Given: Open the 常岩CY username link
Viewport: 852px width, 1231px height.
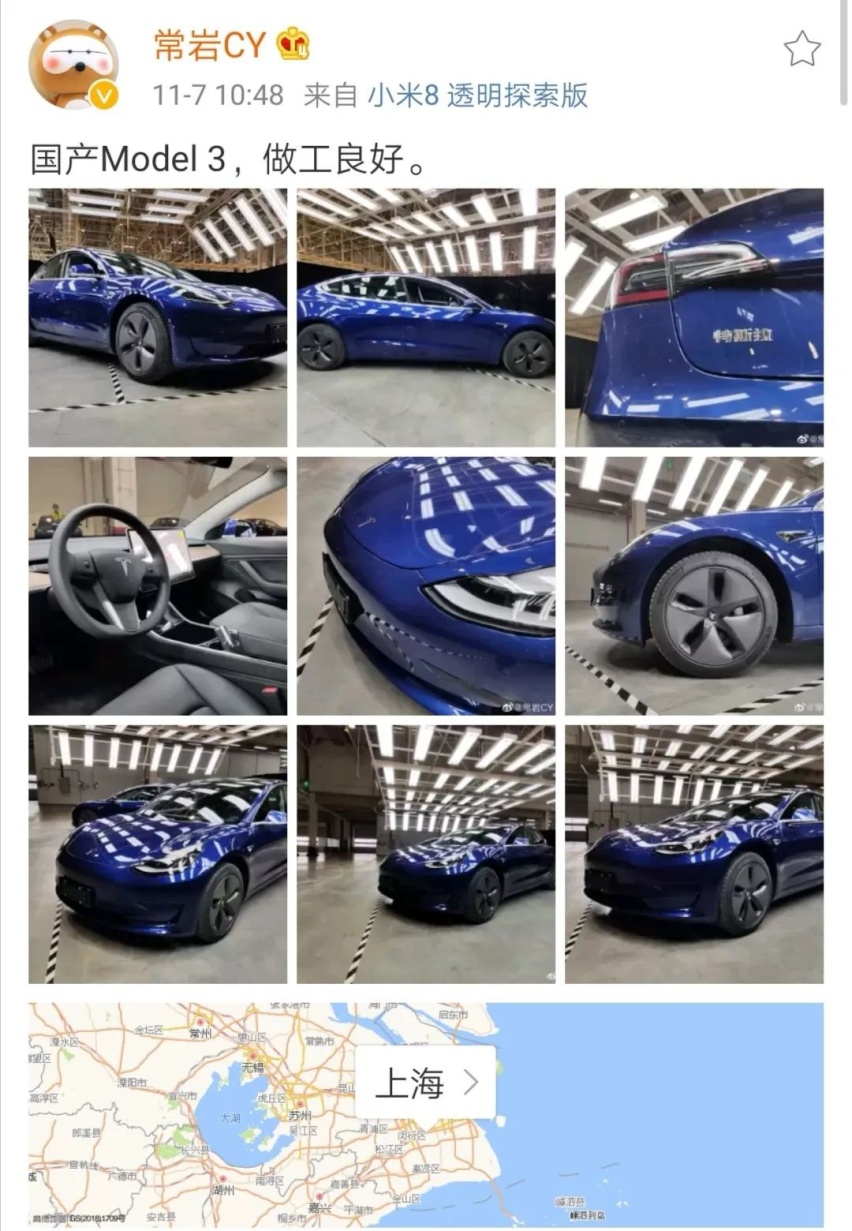Looking at the screenshot, I should tap(209, 44).
